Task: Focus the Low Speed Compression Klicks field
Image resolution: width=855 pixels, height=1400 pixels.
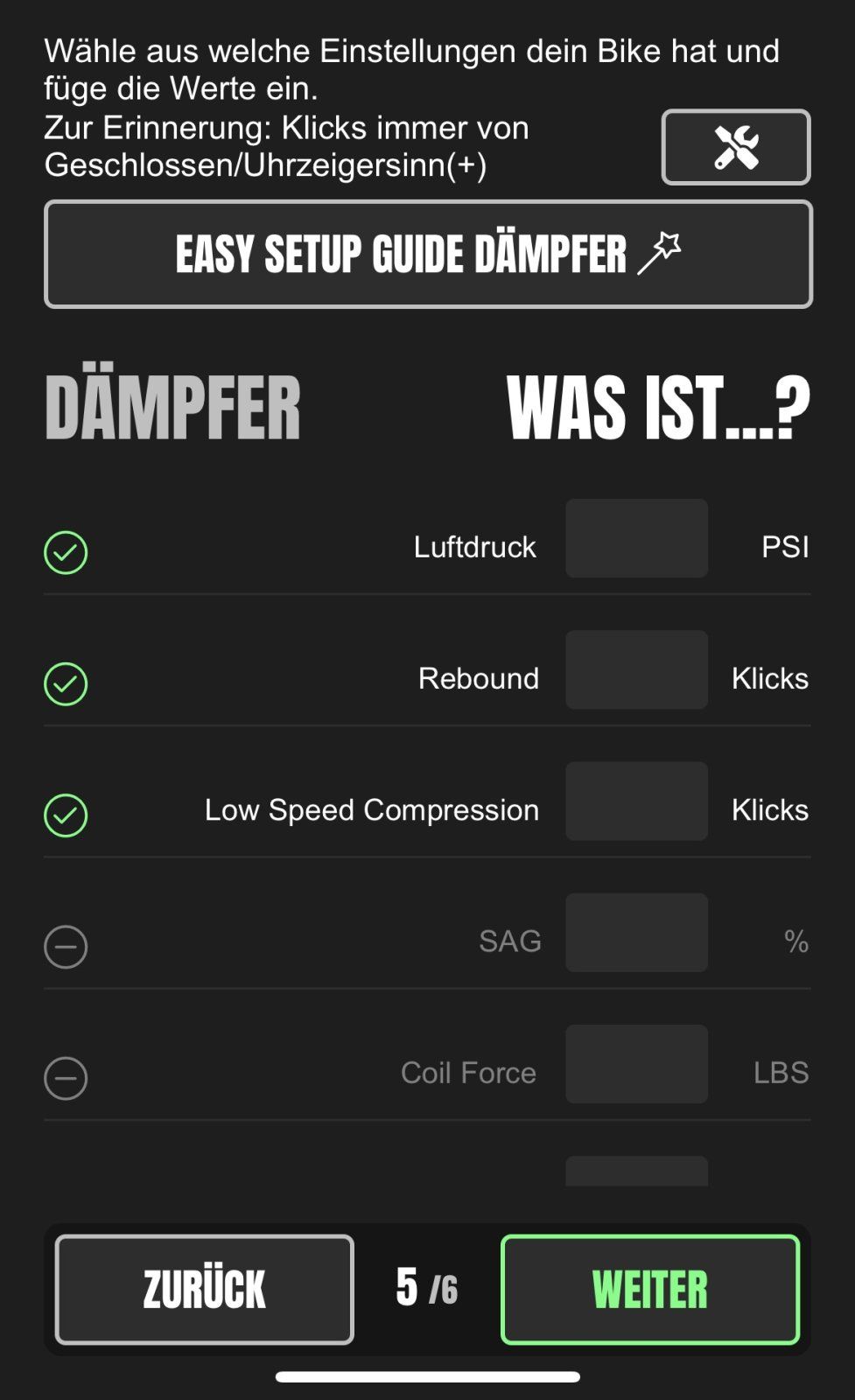Action: coord(636,801)
